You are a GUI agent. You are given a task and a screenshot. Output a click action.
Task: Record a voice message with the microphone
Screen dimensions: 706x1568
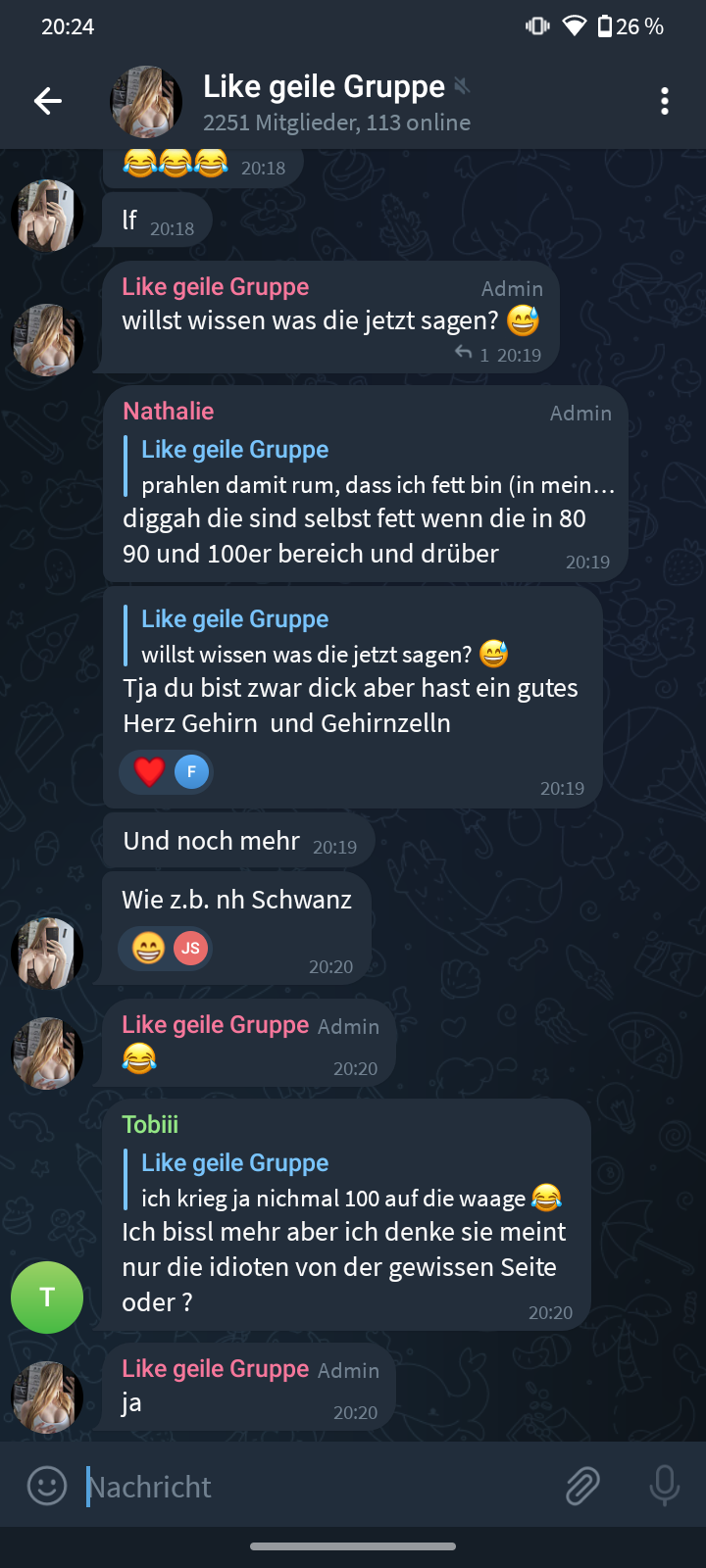[664, 1486]
